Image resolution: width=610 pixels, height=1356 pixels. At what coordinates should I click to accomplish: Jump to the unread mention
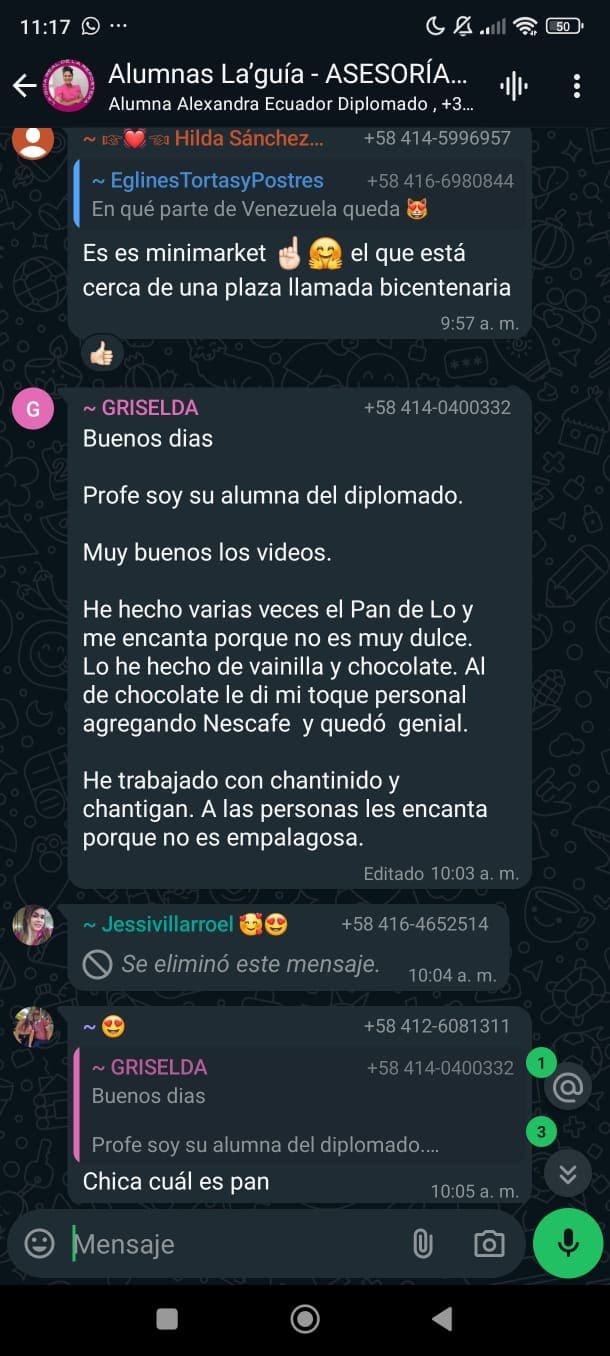tap(568, 1087)
